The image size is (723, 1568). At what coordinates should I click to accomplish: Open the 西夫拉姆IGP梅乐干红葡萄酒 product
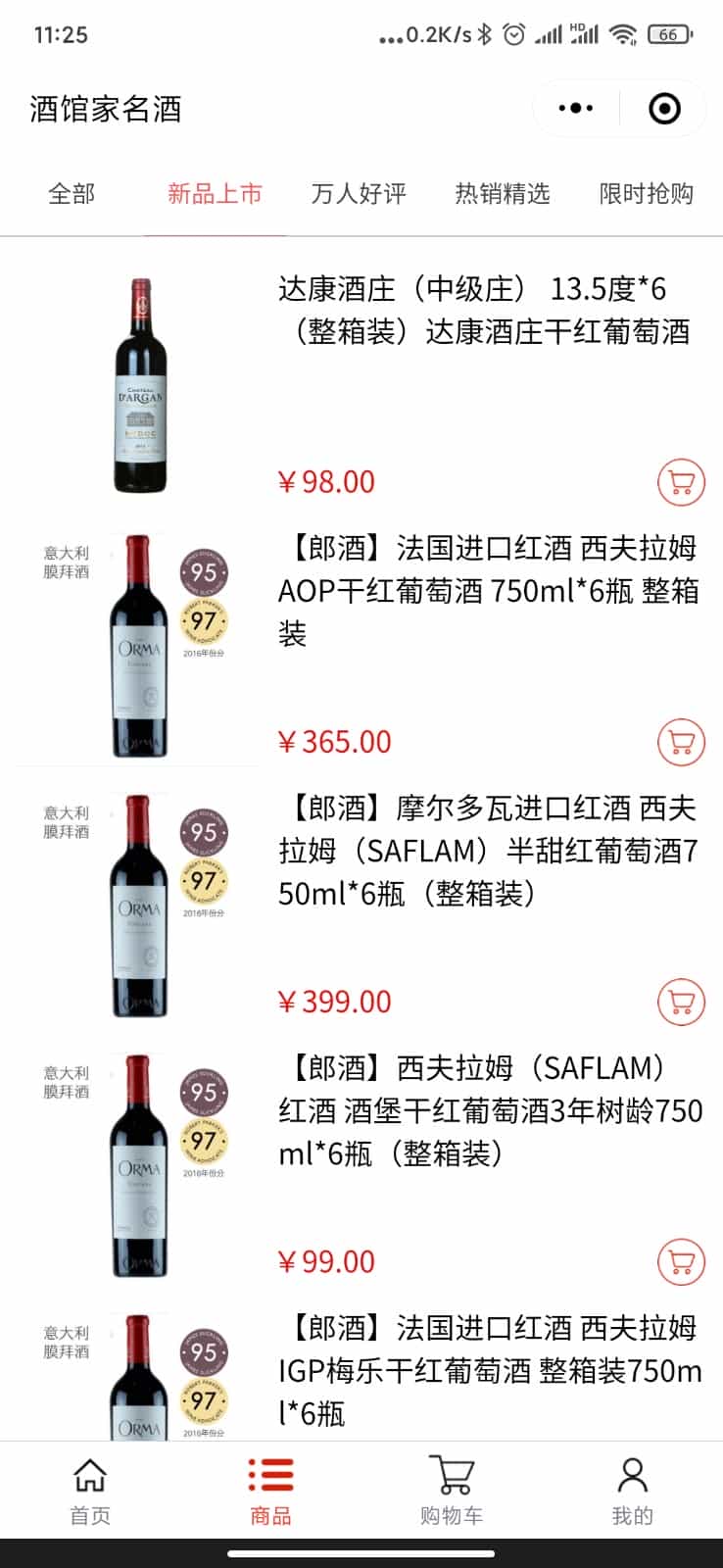(x=488, y=1369)
